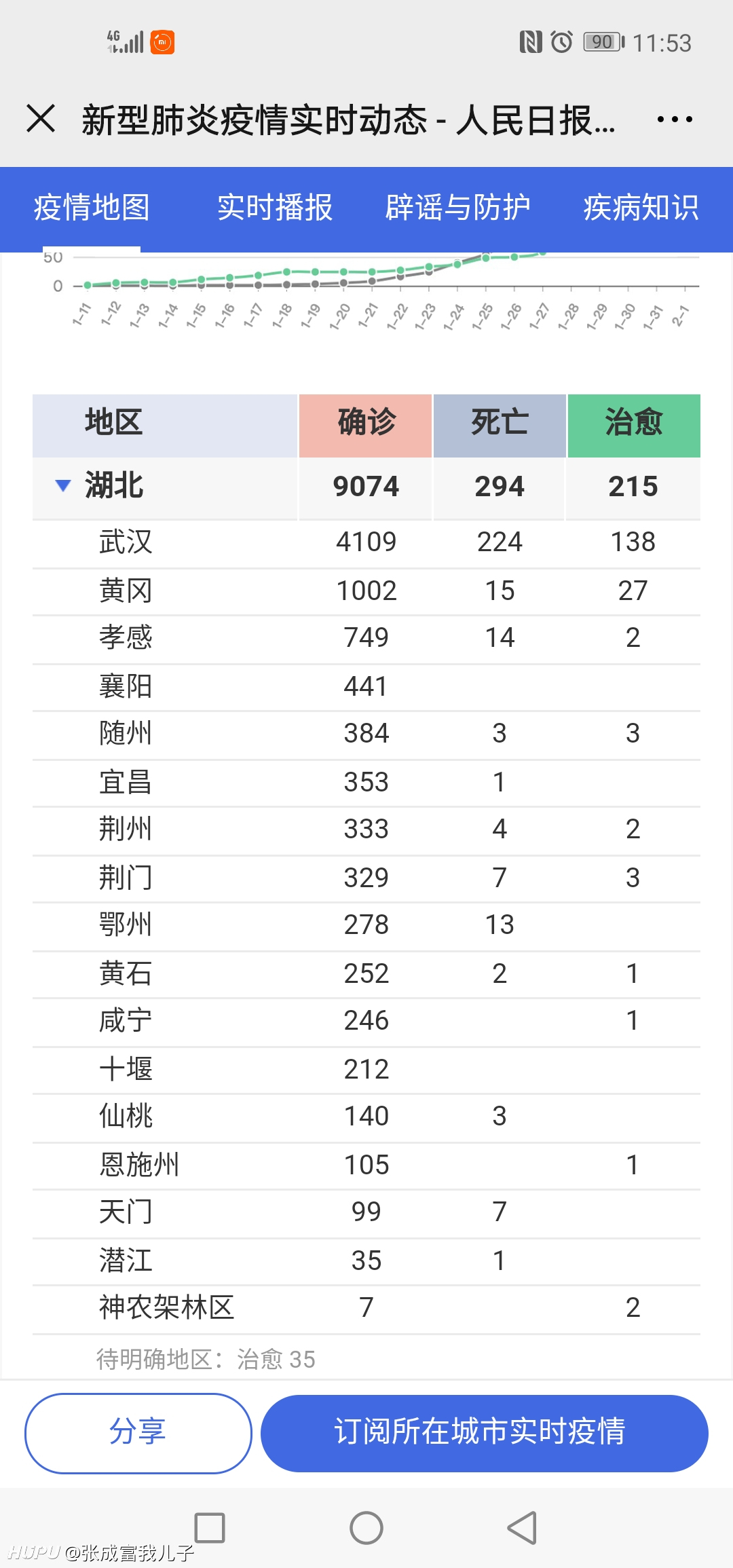This screenshot has width=733, height=1568.
Task: Switch to the 疫情地图 tab
Action: pyautogui.click(x=92, y=208)
